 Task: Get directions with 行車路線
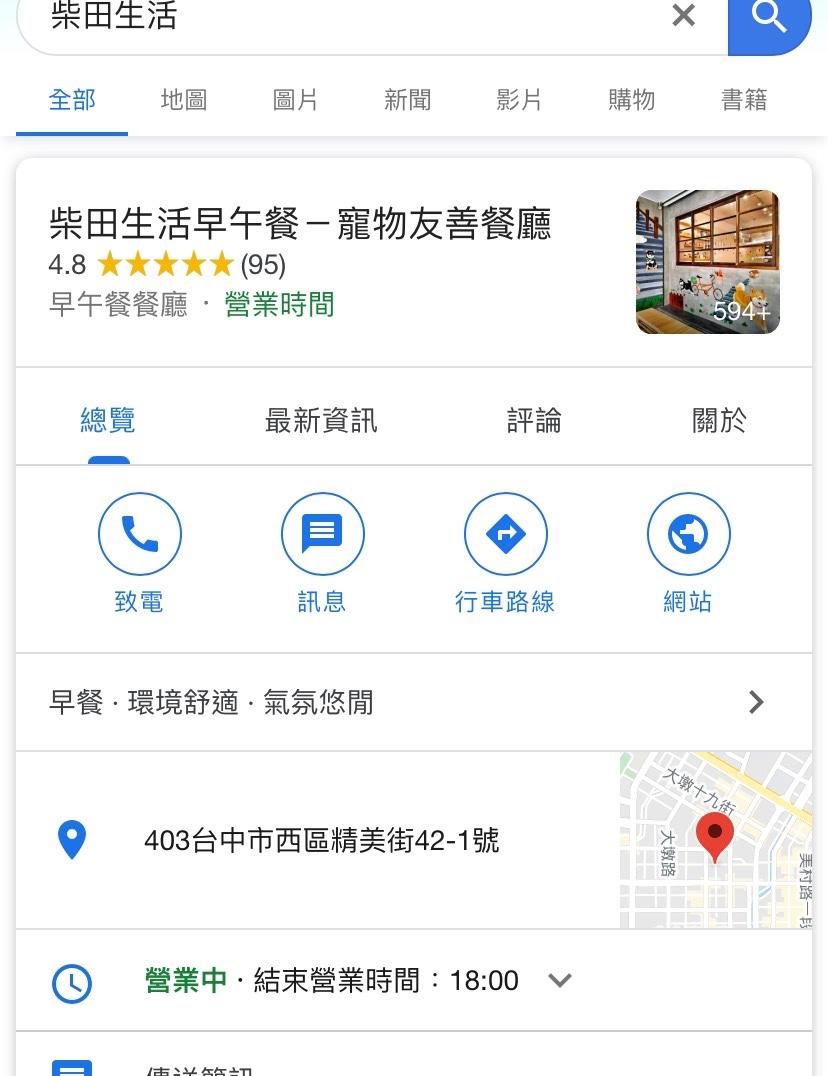click(x=505, y=552)
